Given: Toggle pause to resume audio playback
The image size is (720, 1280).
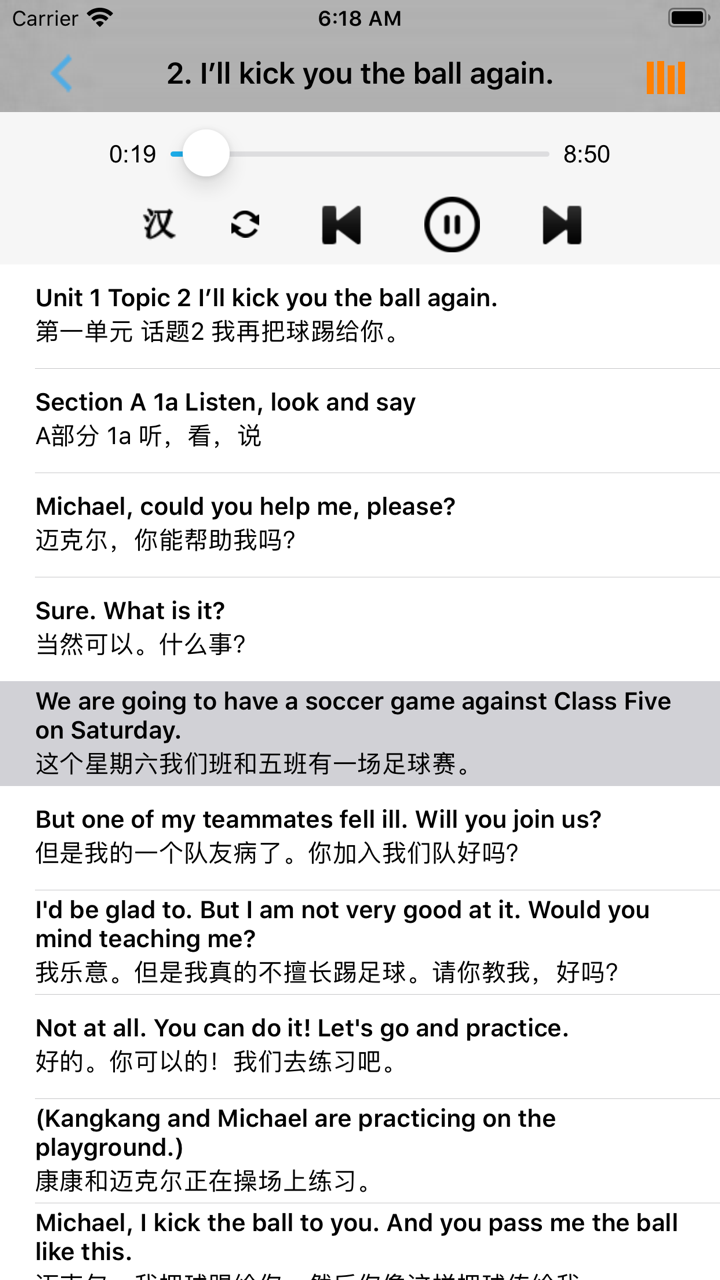Looking at the screenshot, I should [x=452, y=224].
